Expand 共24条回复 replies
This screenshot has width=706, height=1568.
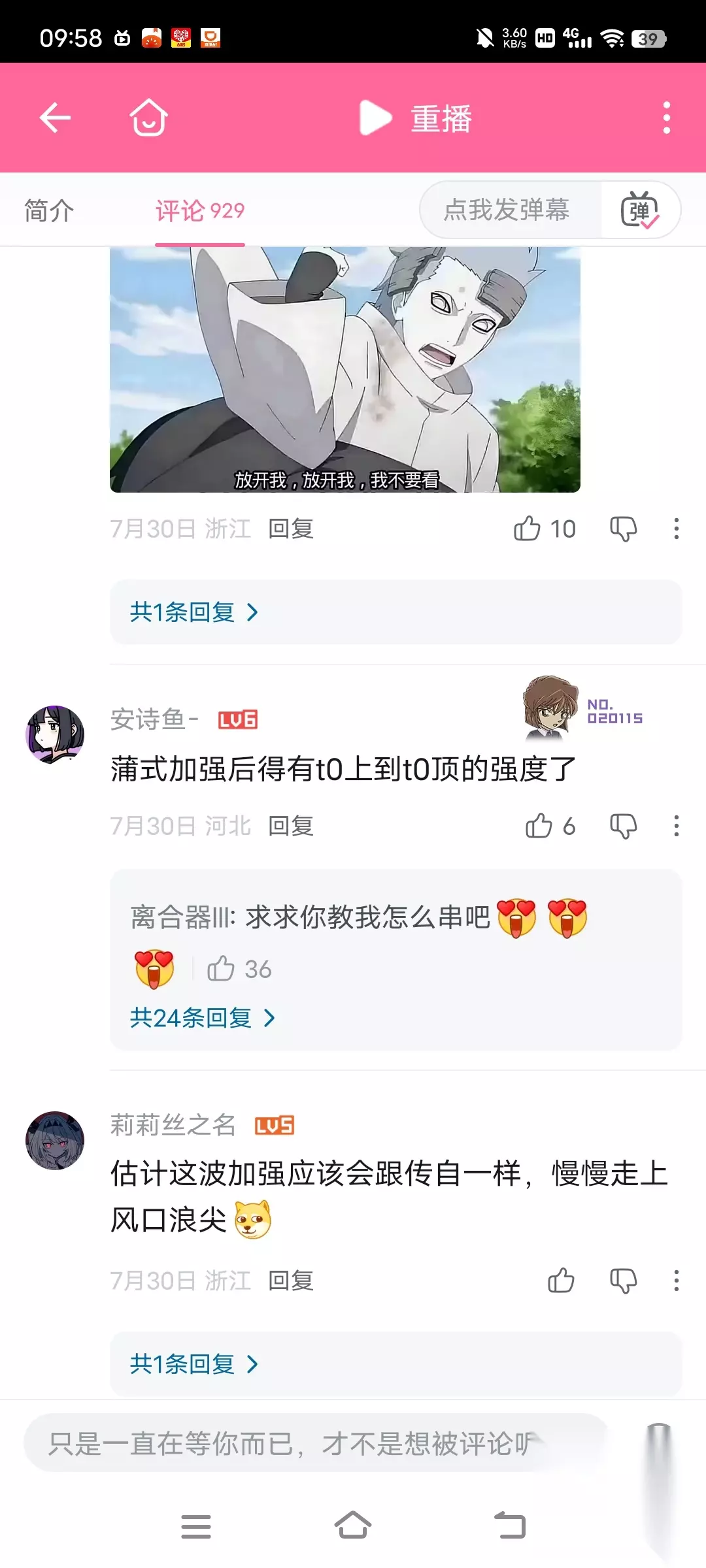click(x=203, y=1017)
